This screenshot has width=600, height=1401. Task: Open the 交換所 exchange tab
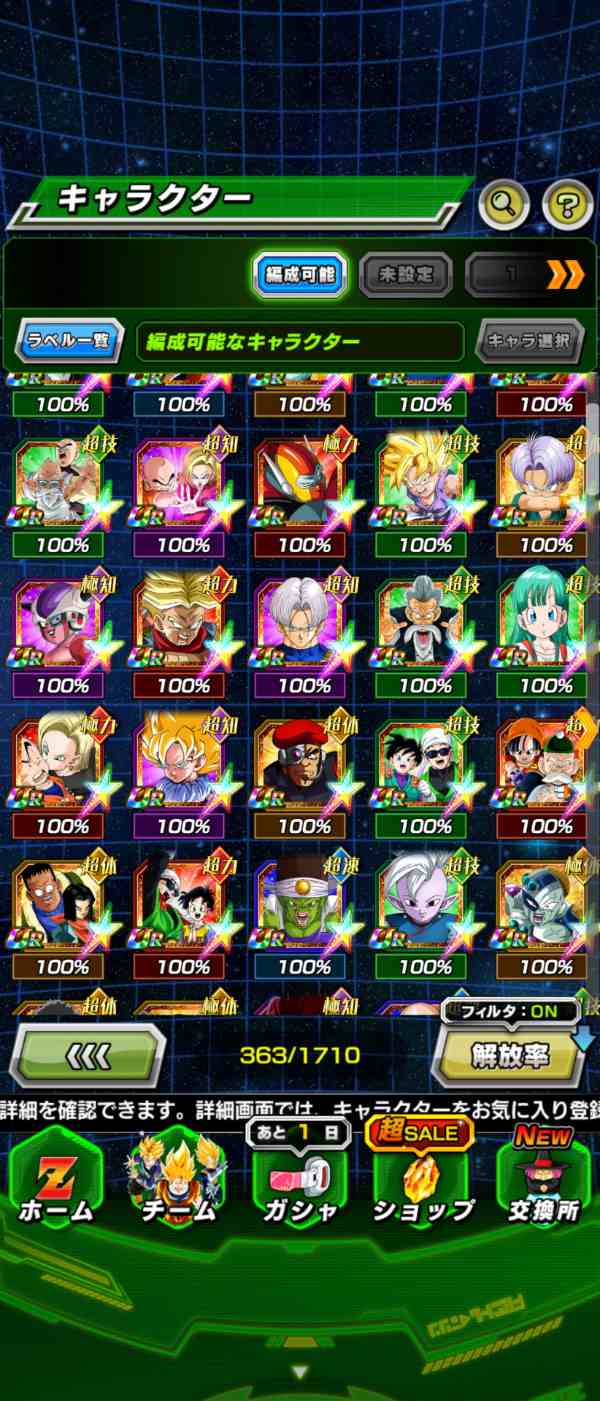[x=543, y=1180]
